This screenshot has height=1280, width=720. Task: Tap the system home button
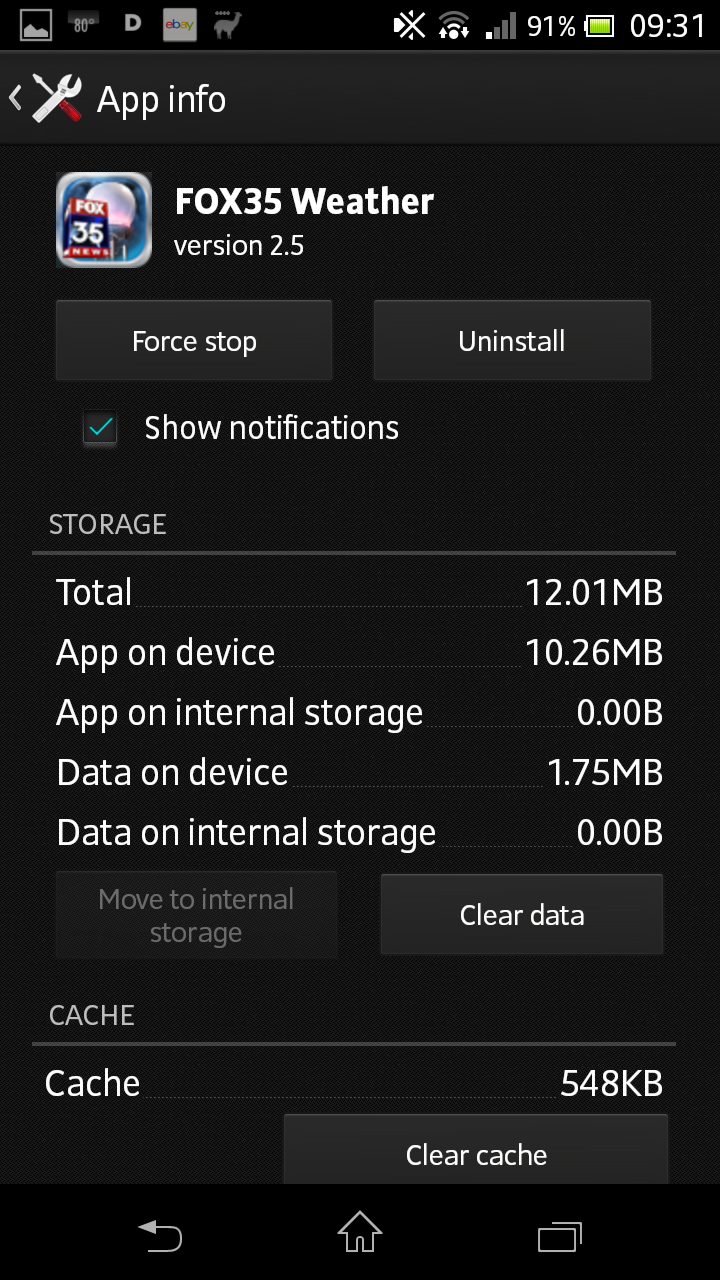360,1232
